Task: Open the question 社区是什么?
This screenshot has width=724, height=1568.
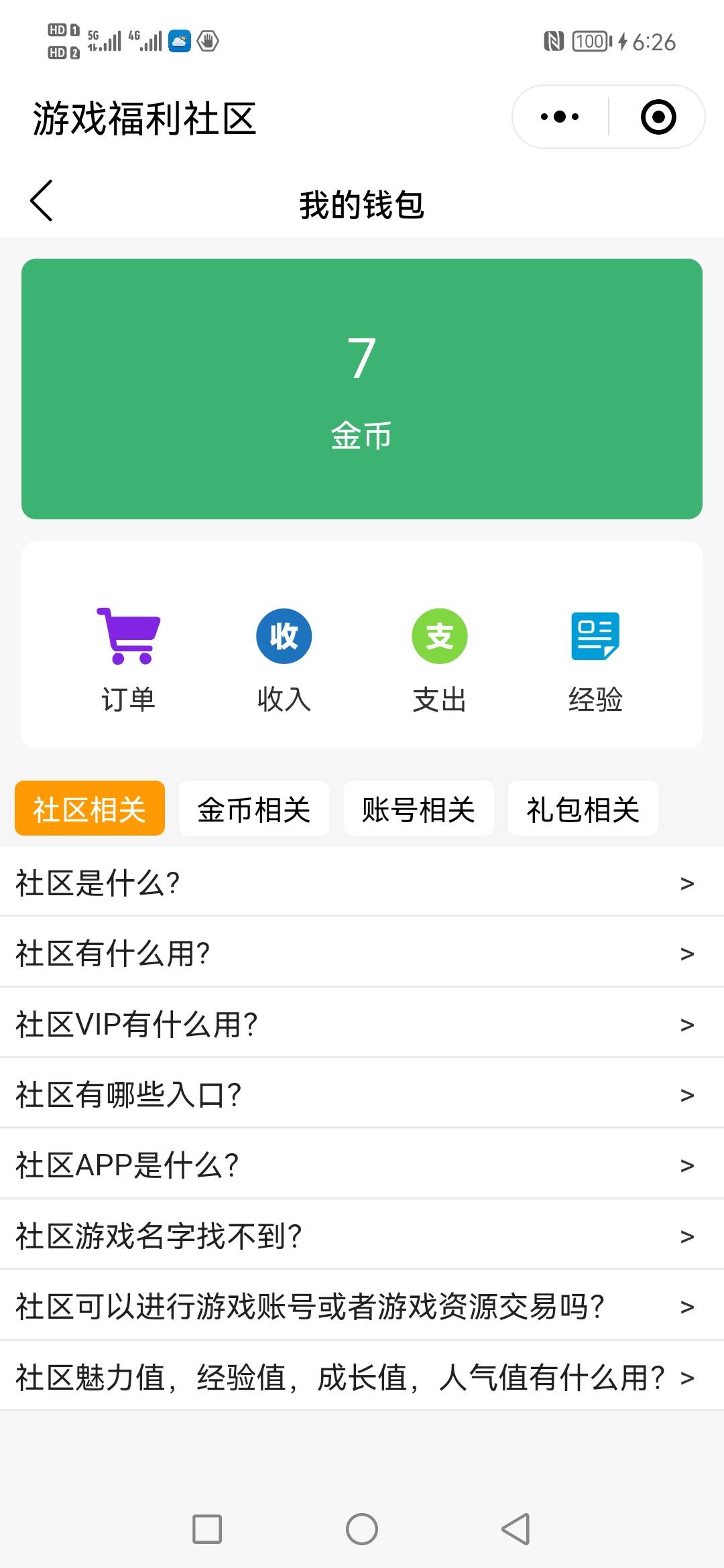Action: 362,883
